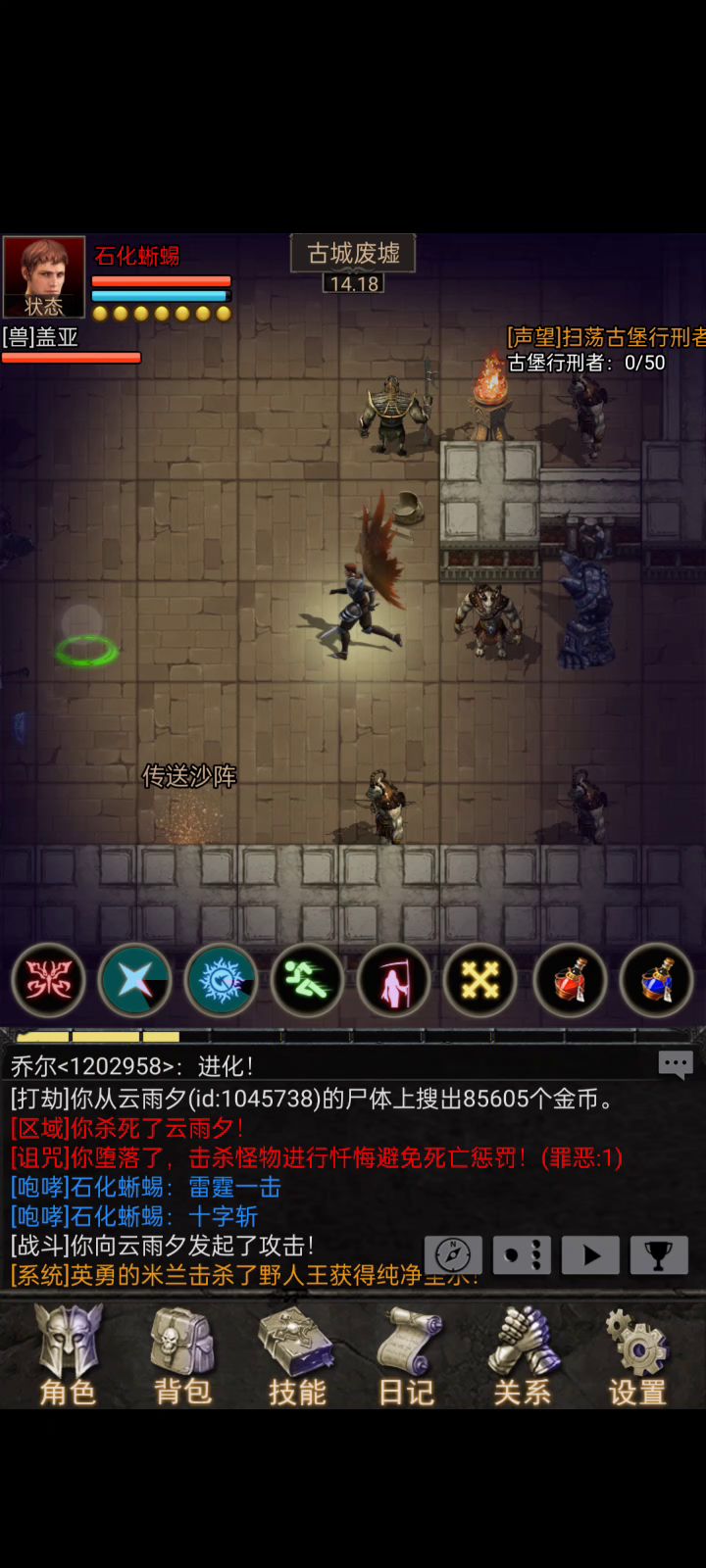Viewport: 706px width, 1568px height.
Task: Use the yellow crossed-arrows skill
Action: click(479, 980)
